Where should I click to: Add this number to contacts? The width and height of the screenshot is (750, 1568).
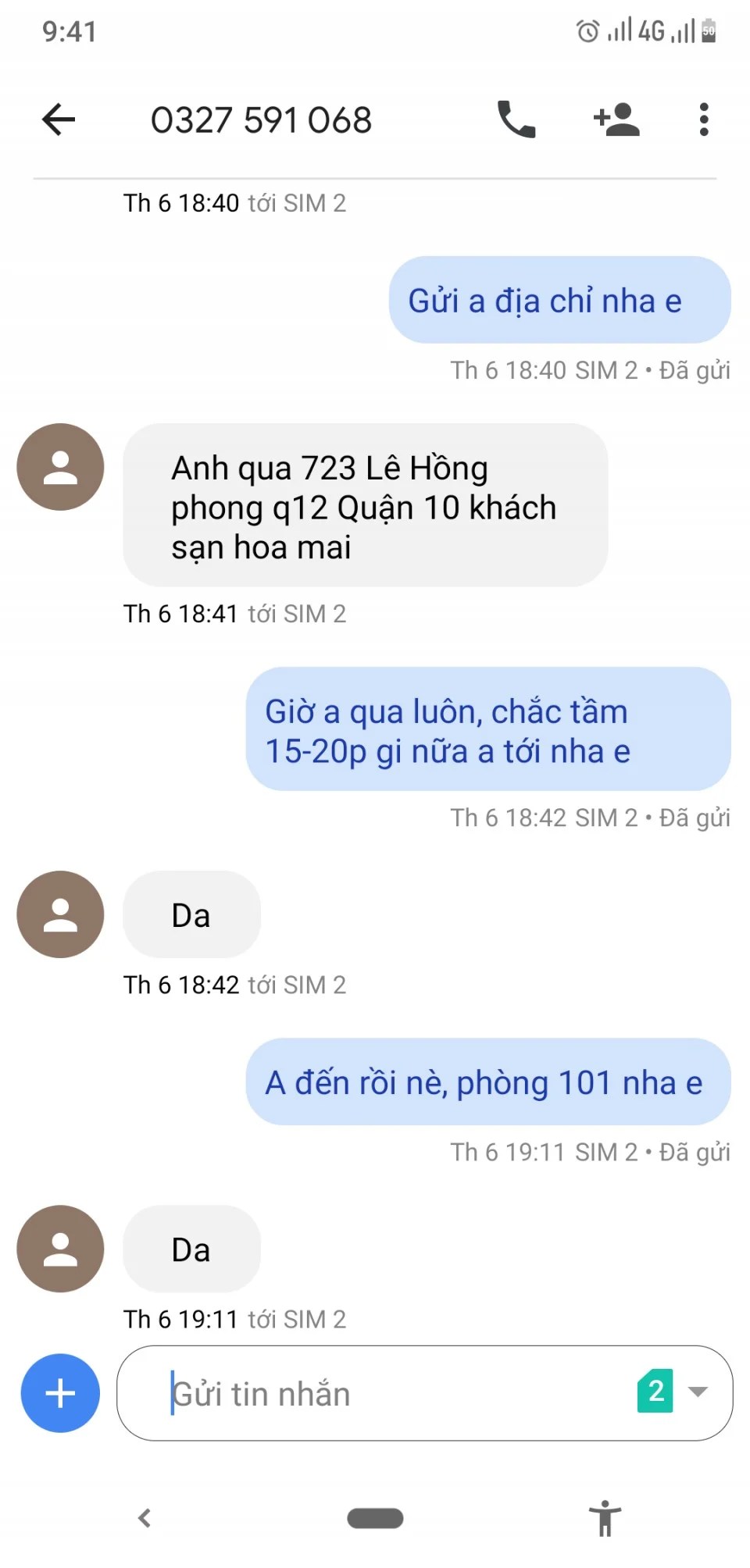pos(616,120)
